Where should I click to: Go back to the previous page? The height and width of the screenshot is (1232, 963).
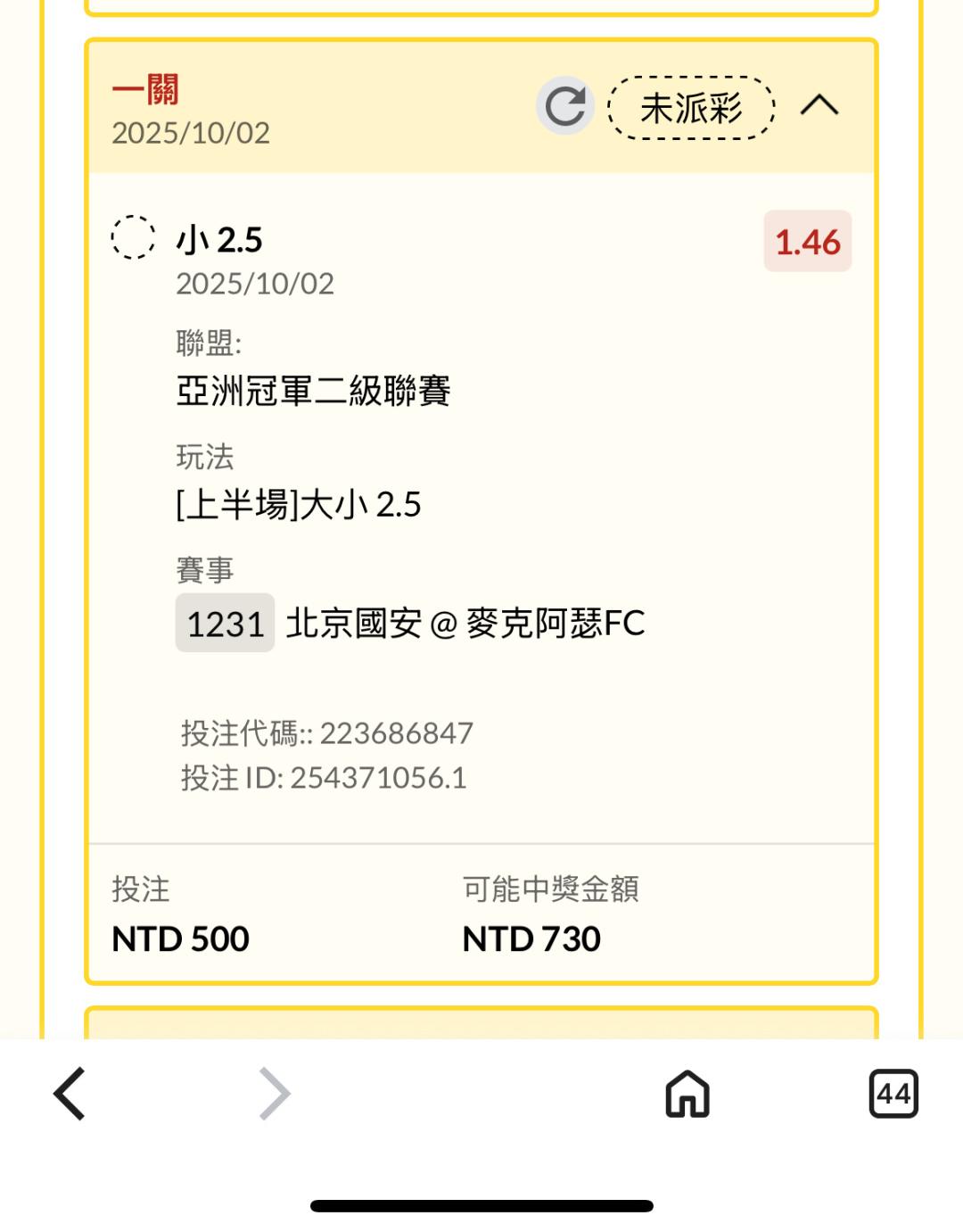point(70,1094)
